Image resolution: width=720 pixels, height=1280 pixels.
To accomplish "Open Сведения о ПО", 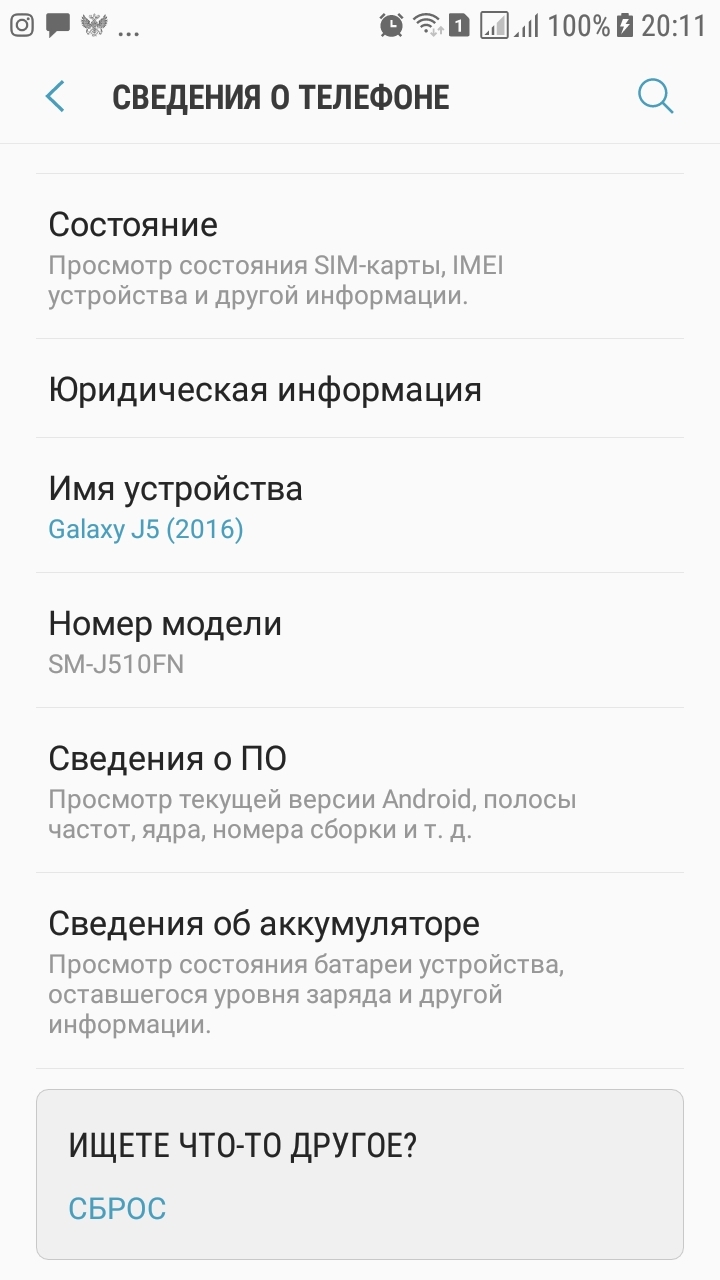I will [360, 790].
